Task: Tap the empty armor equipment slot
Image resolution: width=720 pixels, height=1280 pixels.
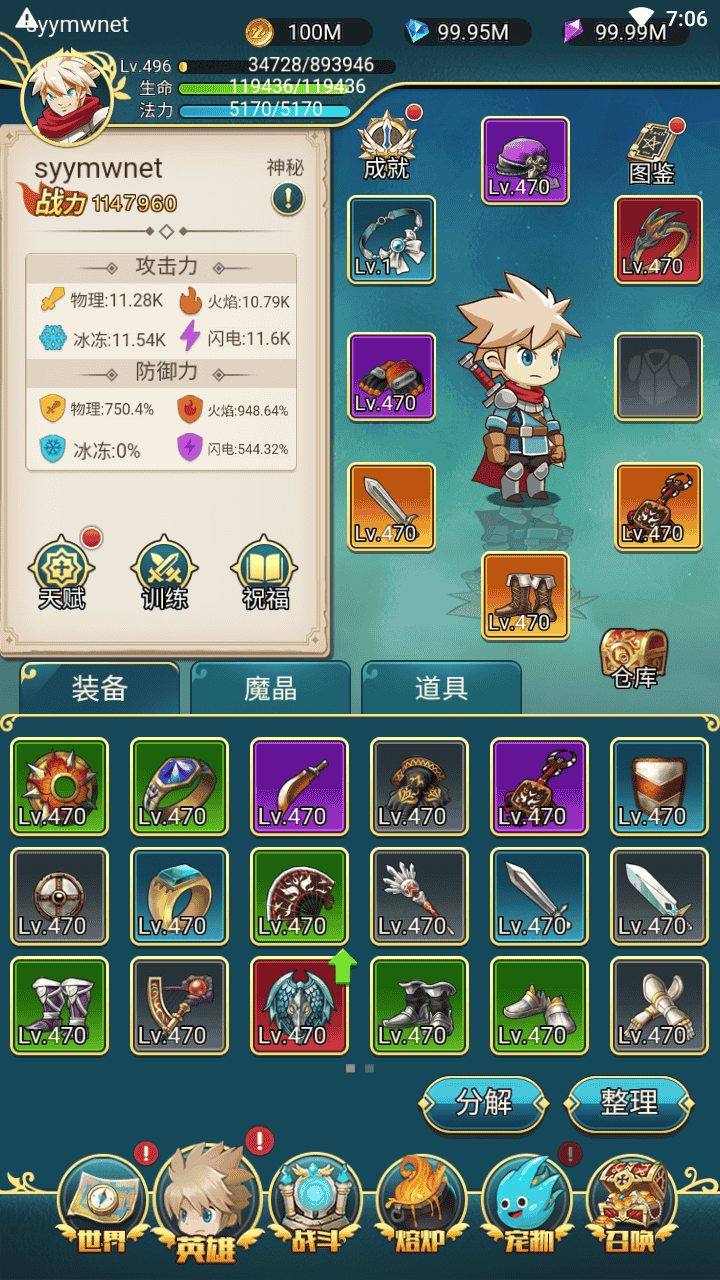Action: (x=658, y=376)
